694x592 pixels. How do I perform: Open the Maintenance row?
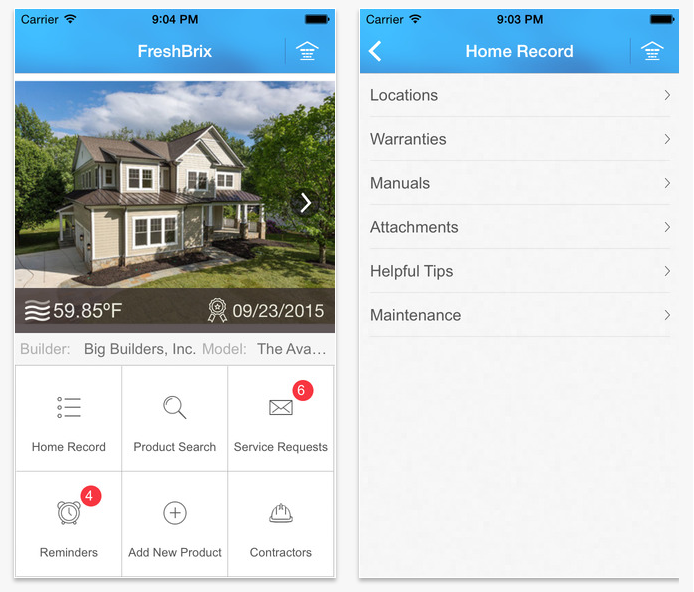(x=519, y=315)
